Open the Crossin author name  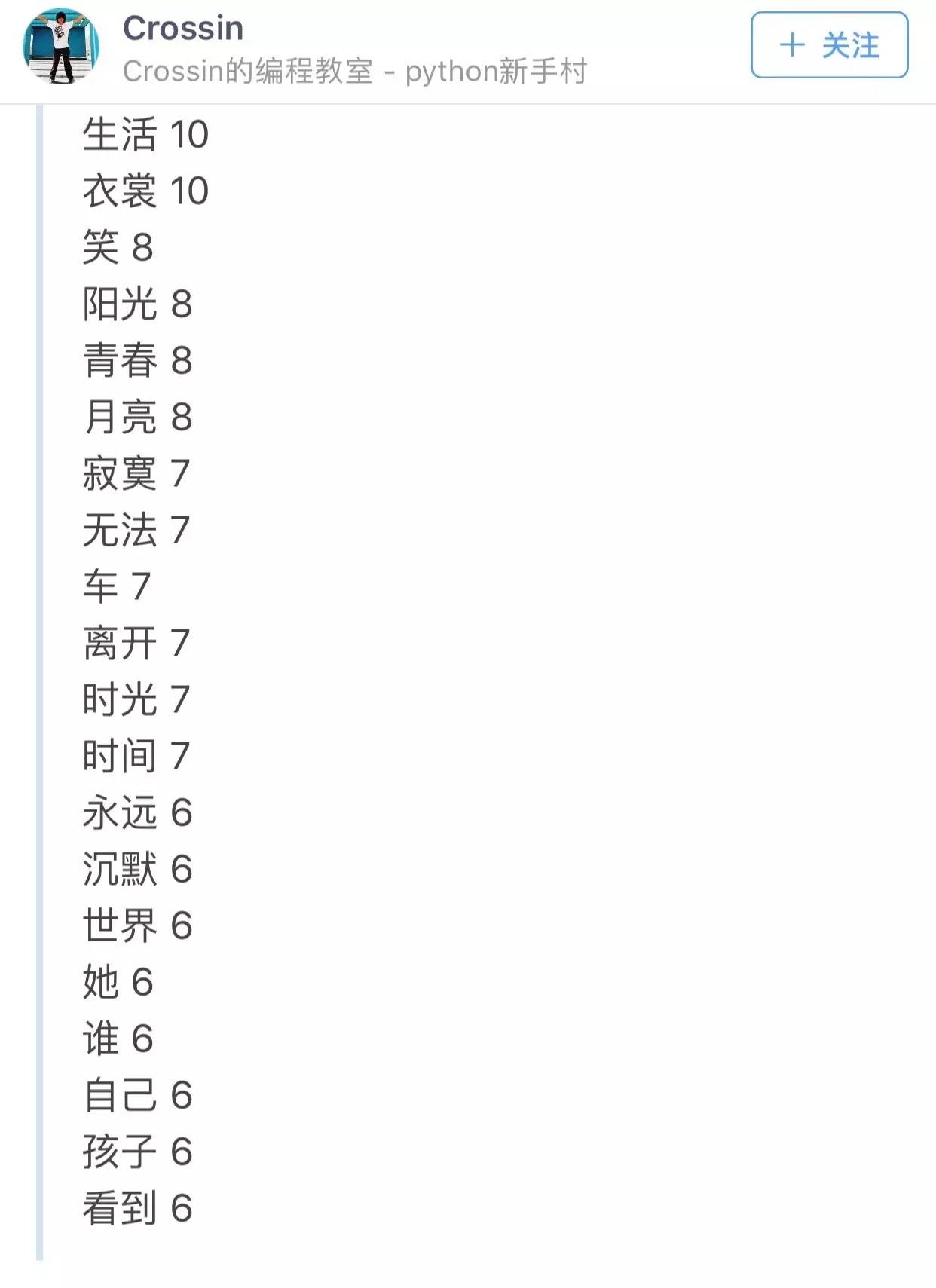(x=183, y=29)
